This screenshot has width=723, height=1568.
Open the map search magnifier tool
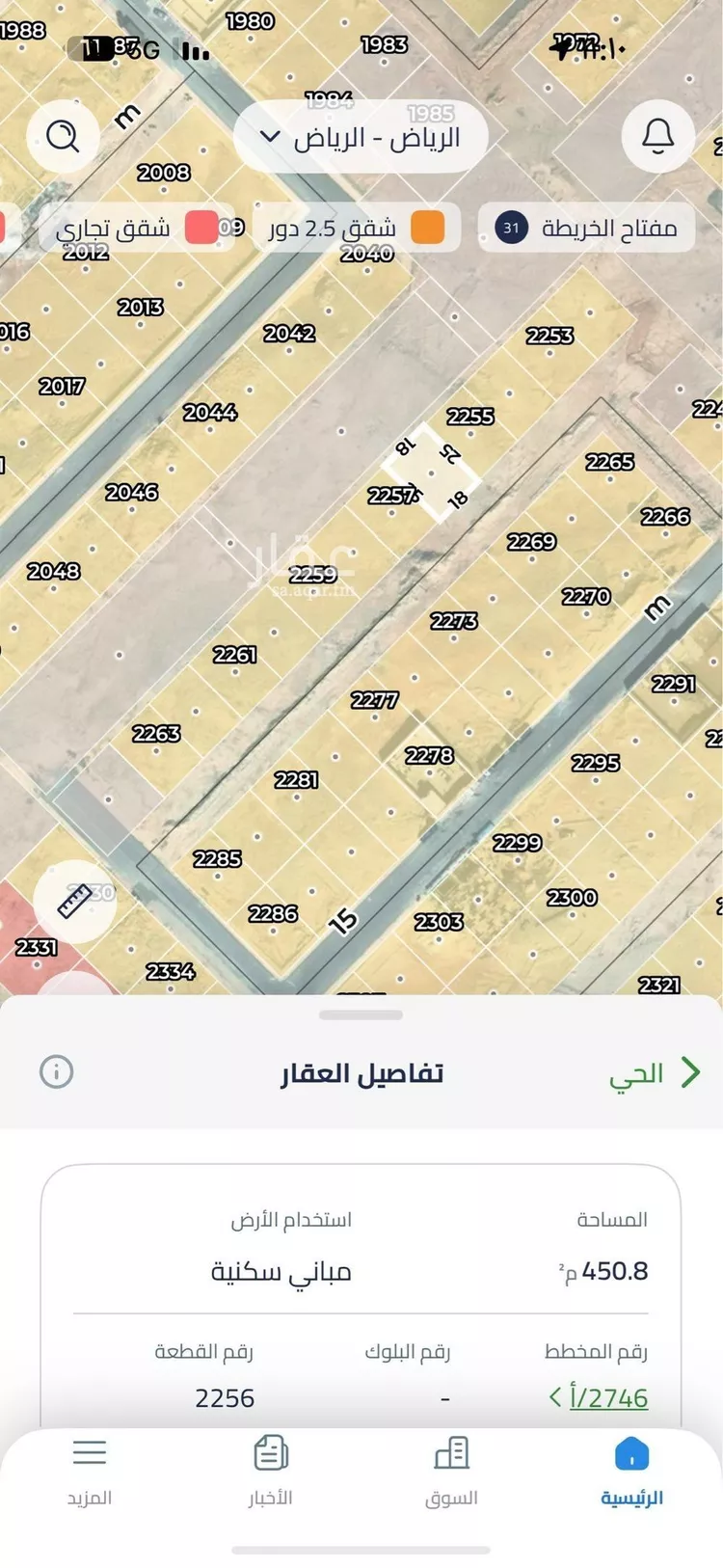pyautogui.click(x=64, y=136)
